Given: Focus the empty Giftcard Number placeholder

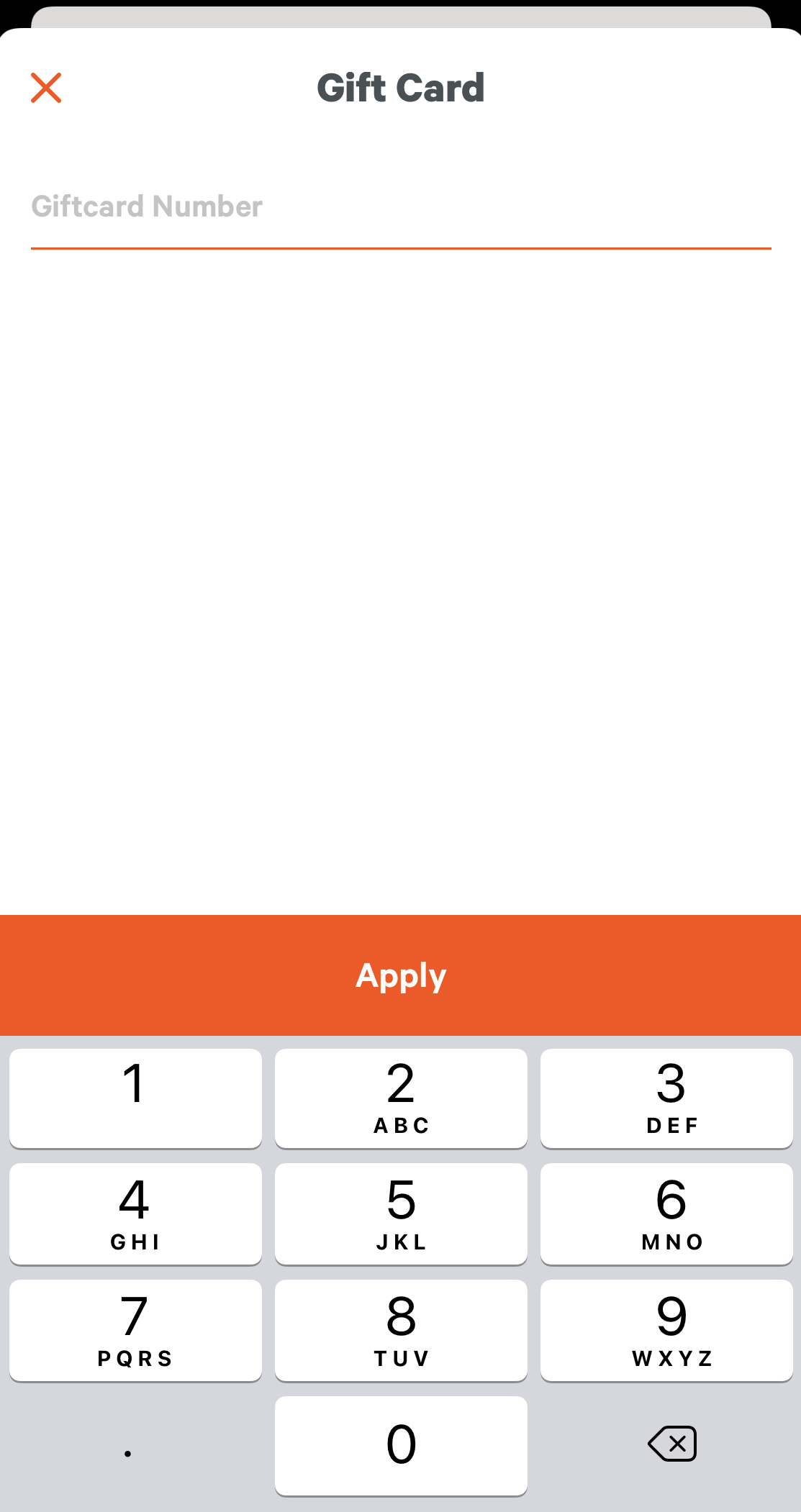Looking at the screenshot, I should (147, 208).
